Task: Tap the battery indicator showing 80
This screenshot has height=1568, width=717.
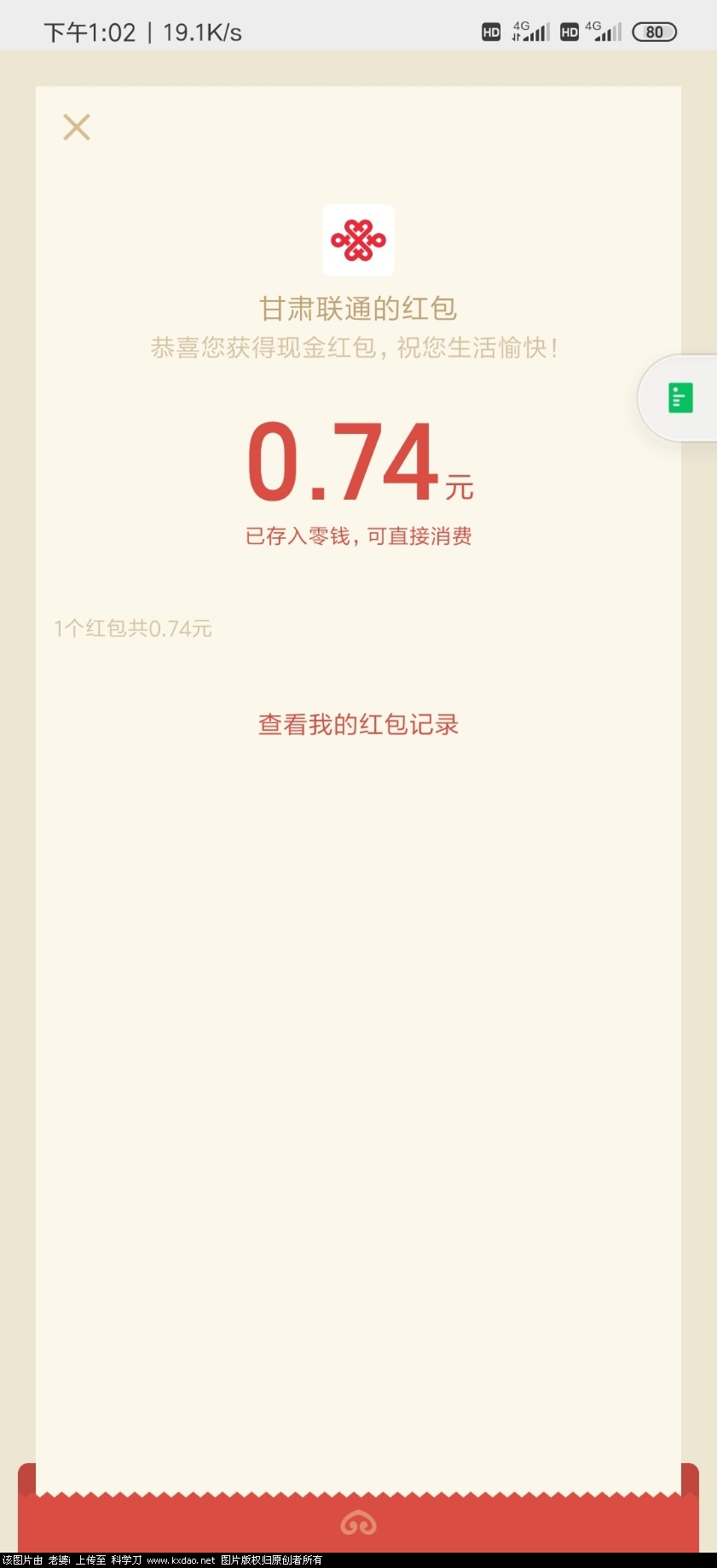Action: point(654,32)
